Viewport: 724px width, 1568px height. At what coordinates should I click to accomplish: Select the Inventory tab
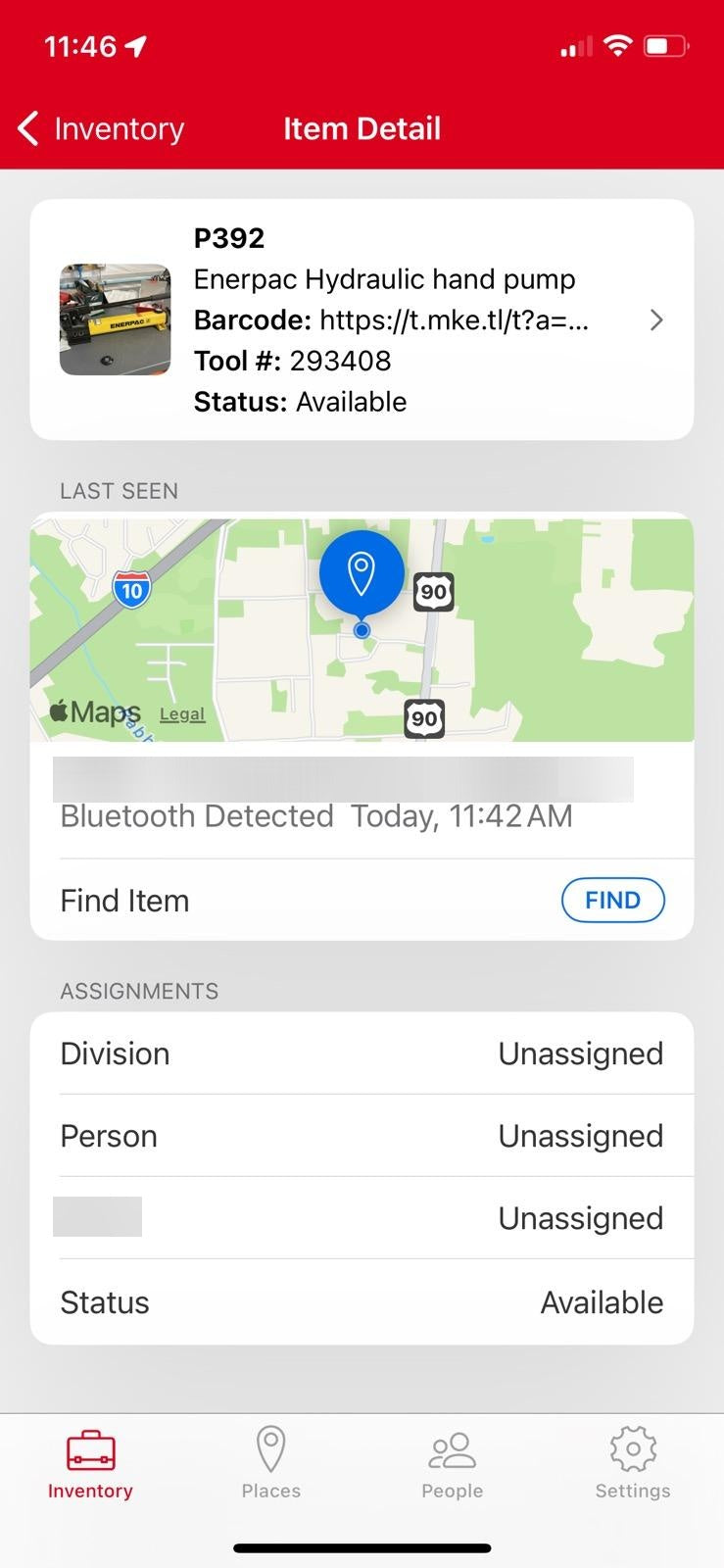coord(90,1464)
